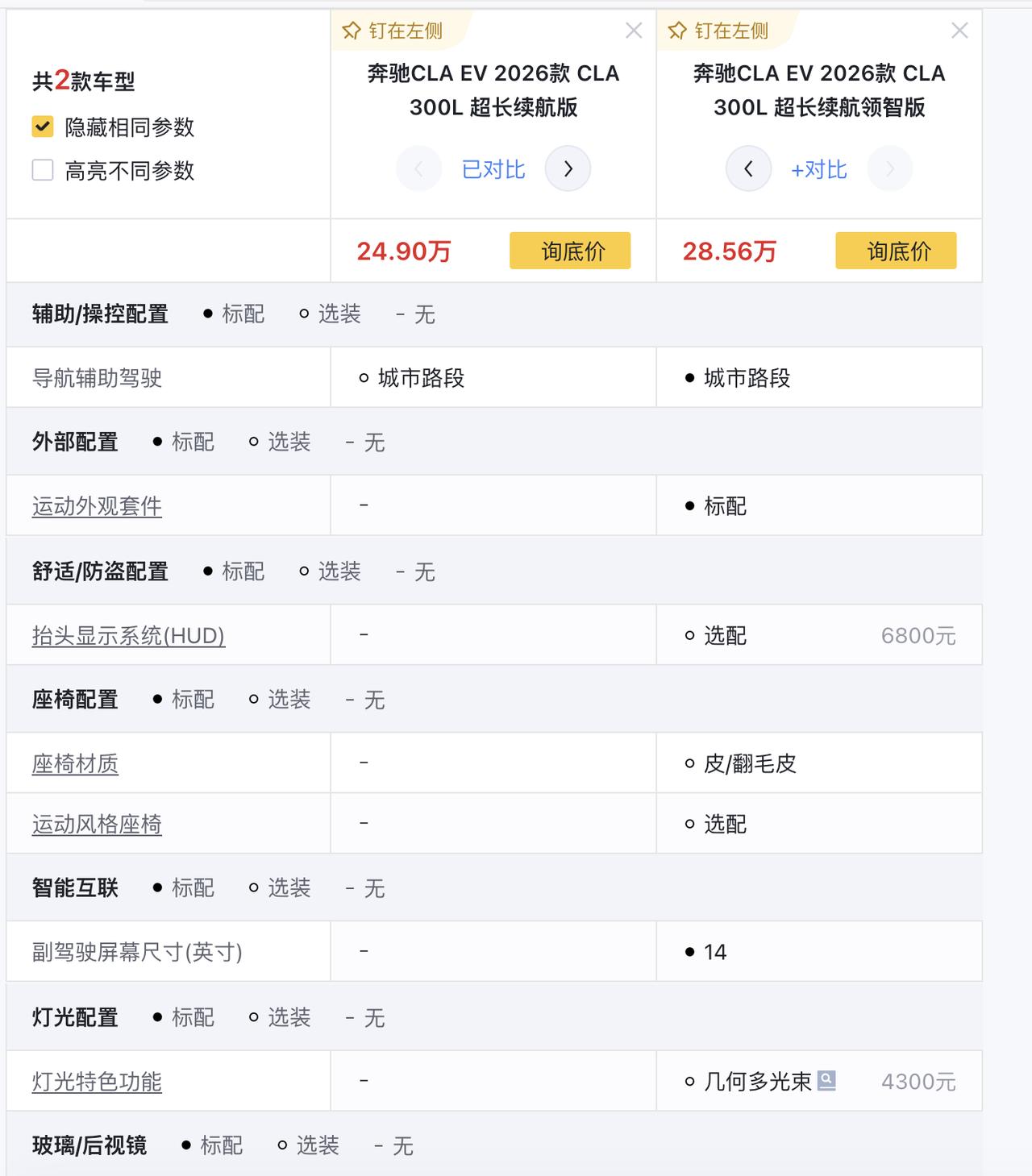This screenshot has width=1032, height=1176.
Task: Click the left chevron in 超长续航版 column header
Action: coord(418,168)
